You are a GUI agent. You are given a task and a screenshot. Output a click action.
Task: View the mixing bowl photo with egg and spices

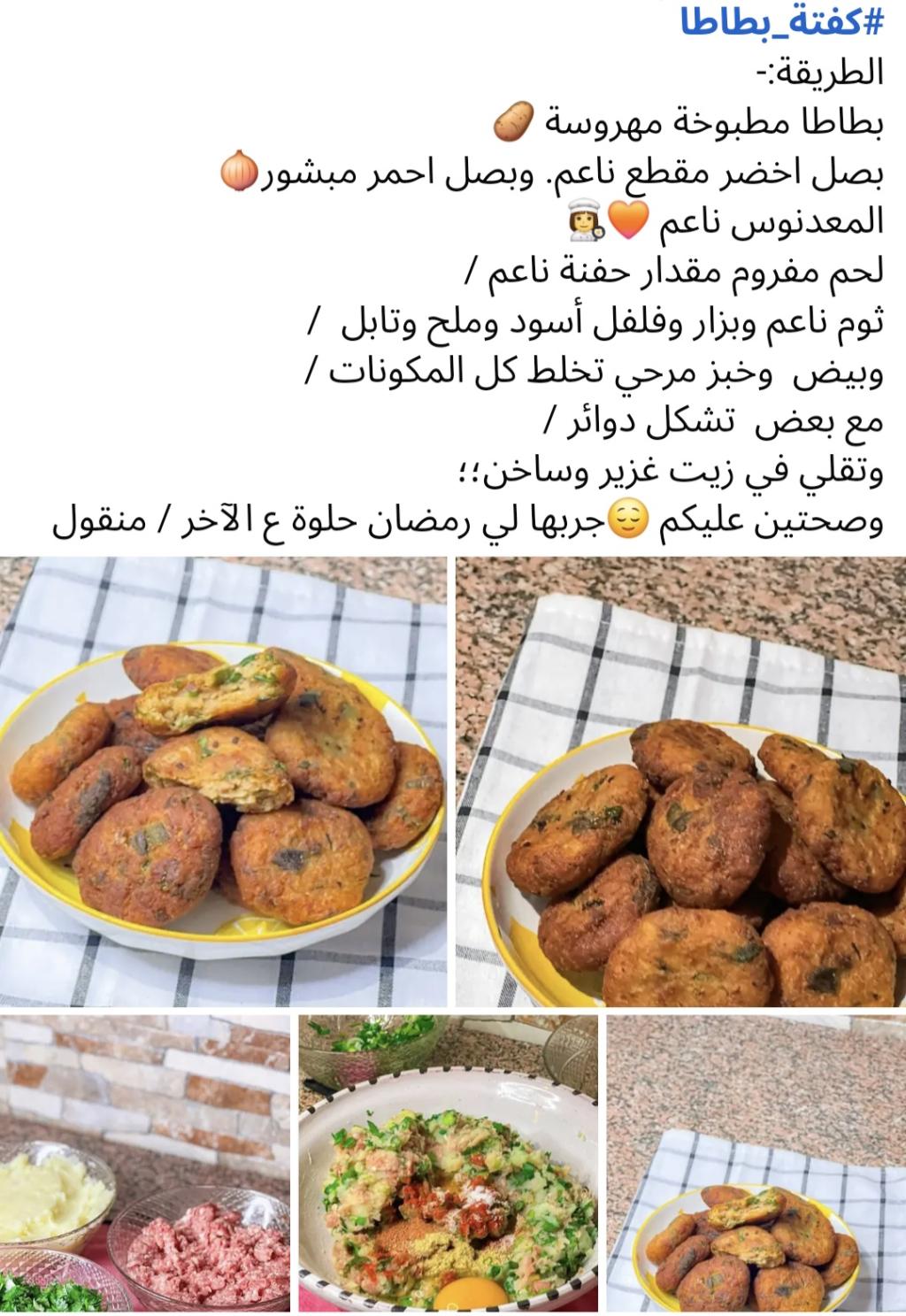(448, 1164)
